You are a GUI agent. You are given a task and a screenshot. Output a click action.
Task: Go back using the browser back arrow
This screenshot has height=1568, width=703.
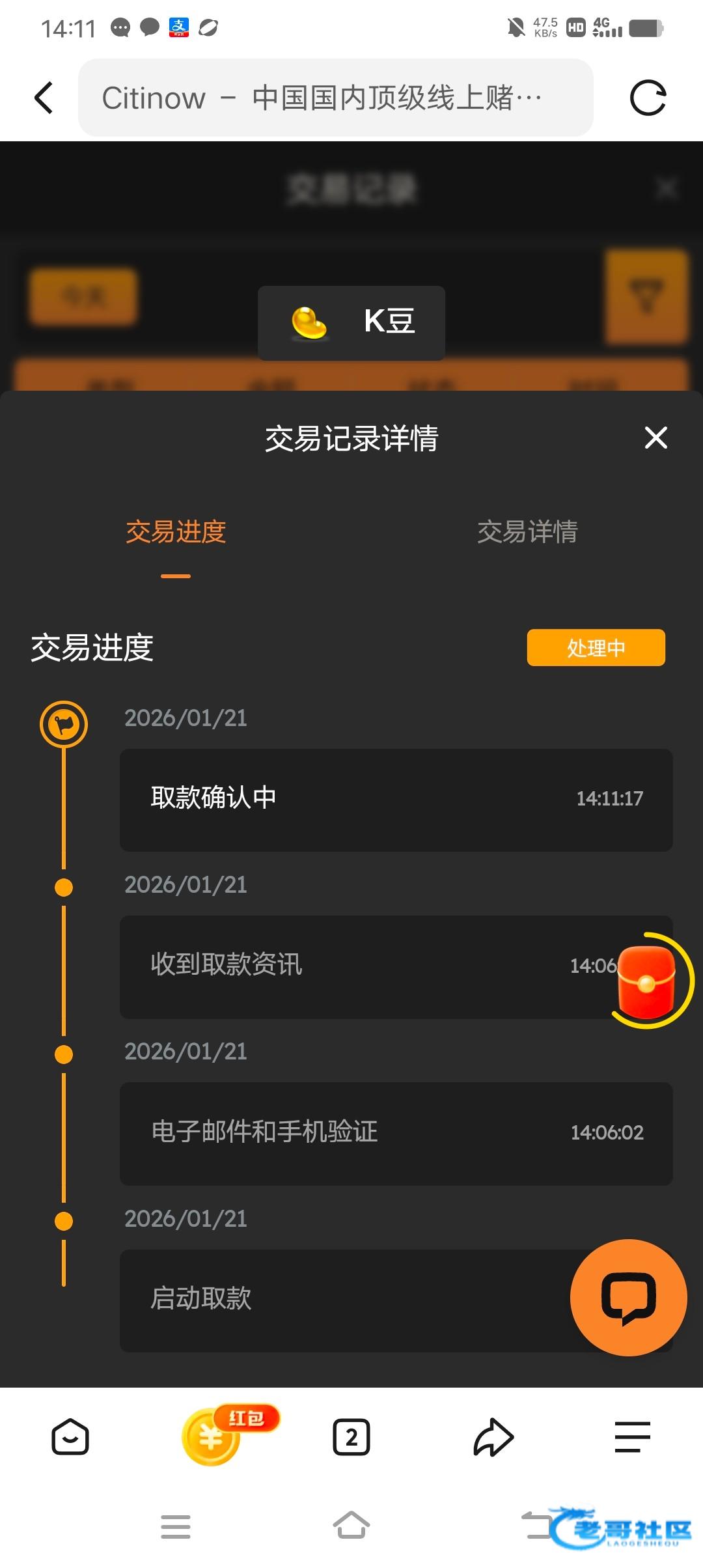(44, 98)
